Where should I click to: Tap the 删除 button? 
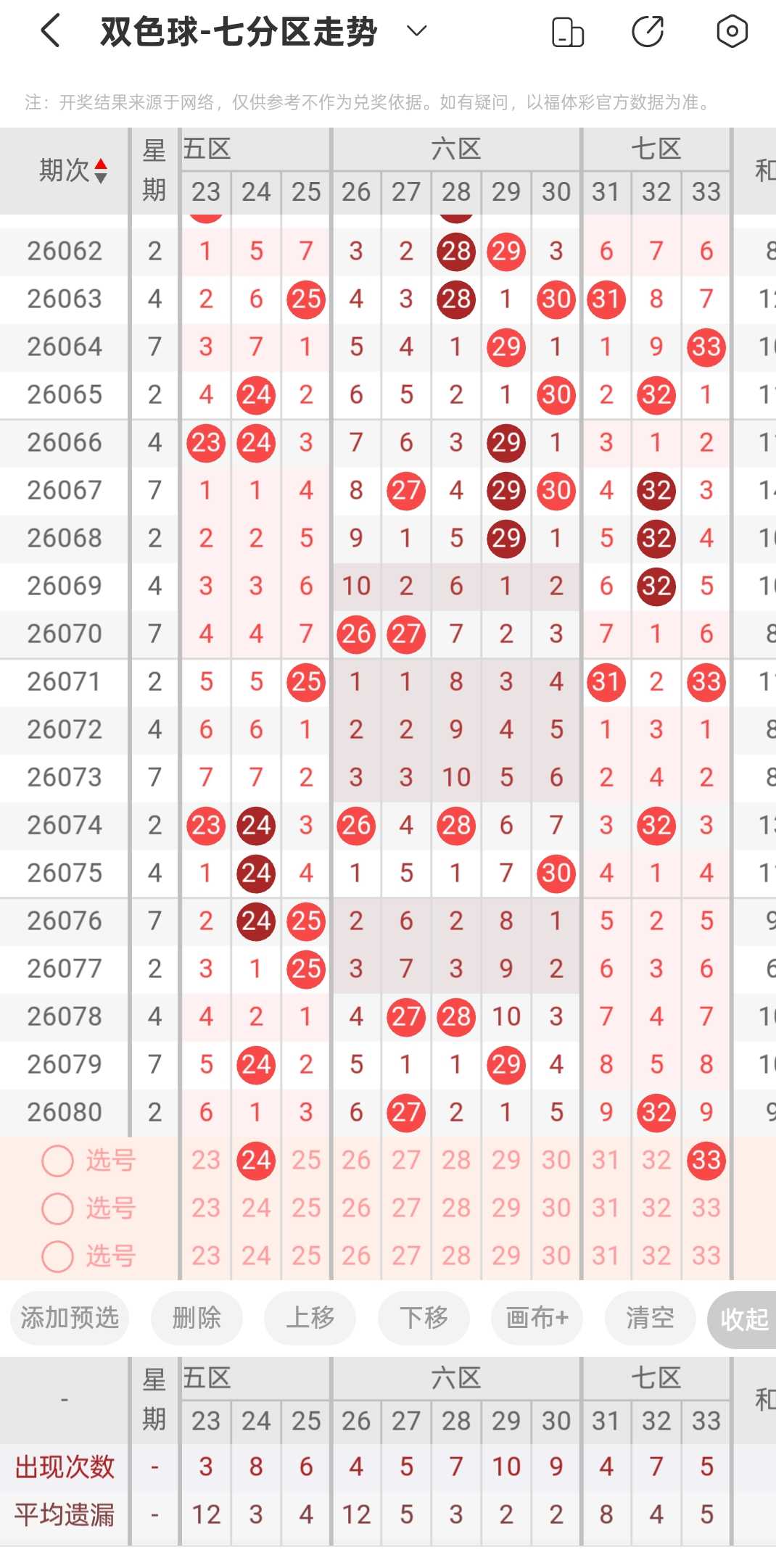click(x=197, y=1318)
